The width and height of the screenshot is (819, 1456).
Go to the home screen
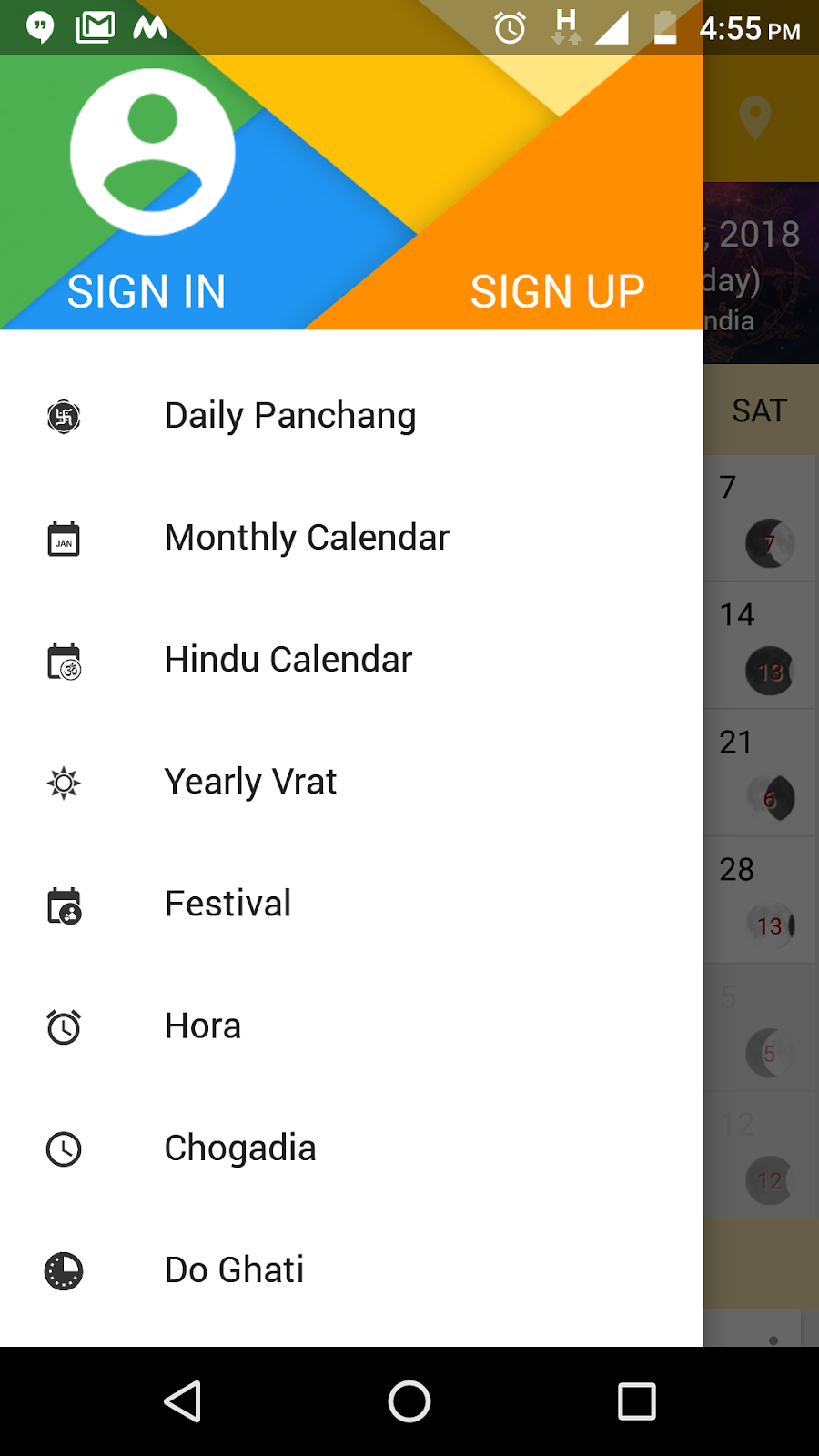409,1401
